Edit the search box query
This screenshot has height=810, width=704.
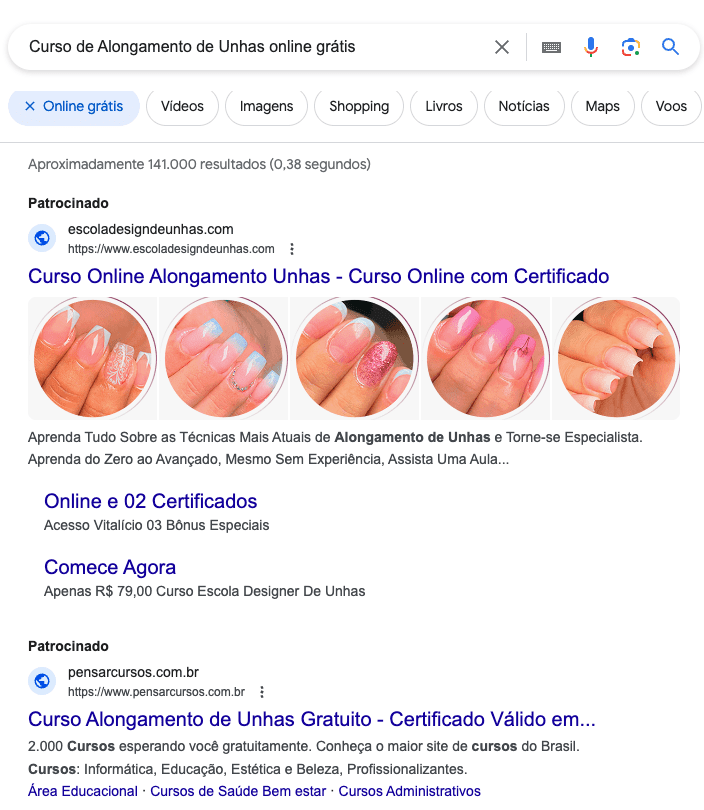point(250,47)
